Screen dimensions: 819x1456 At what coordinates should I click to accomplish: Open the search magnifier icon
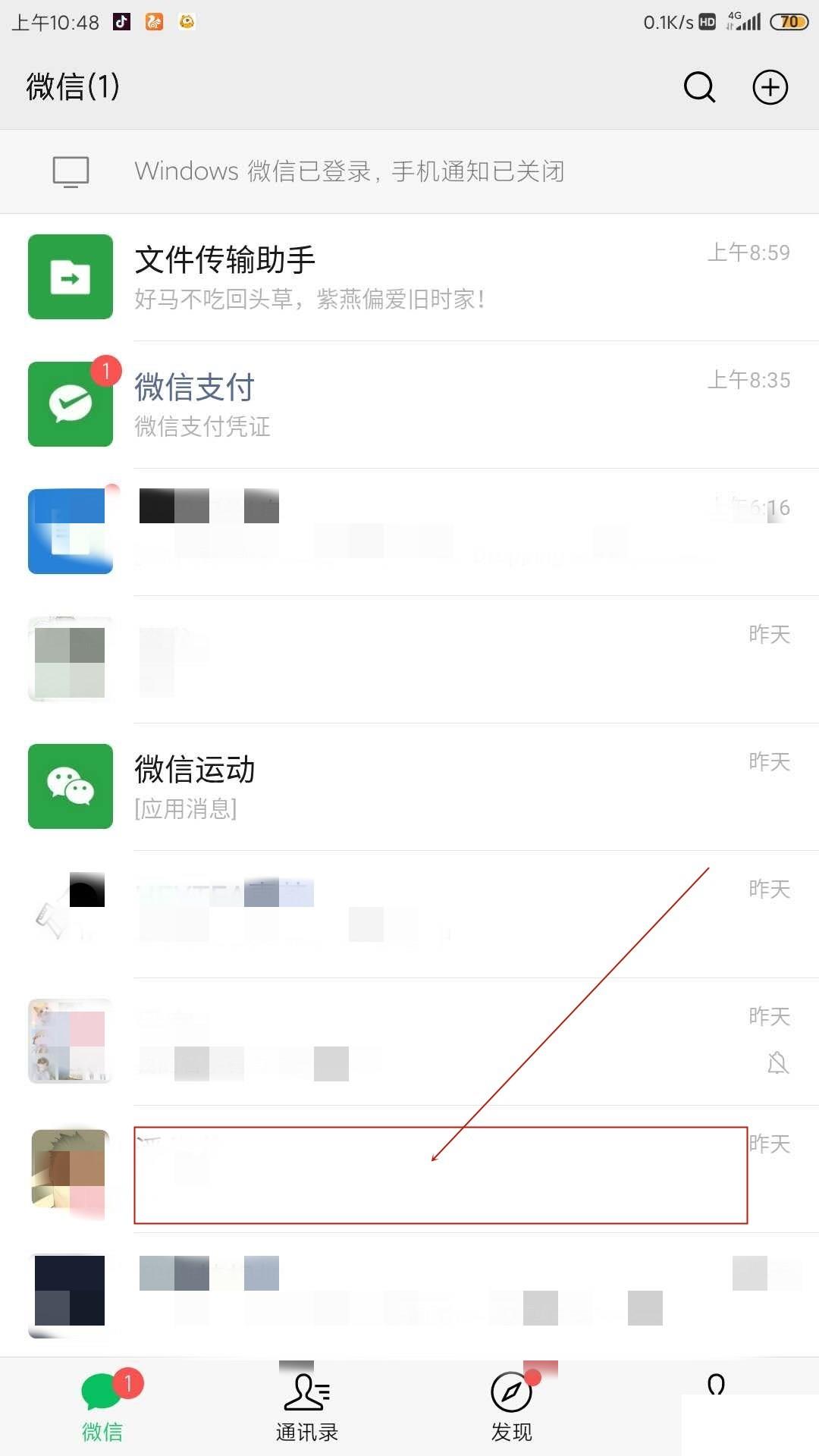tap(699, 87)
